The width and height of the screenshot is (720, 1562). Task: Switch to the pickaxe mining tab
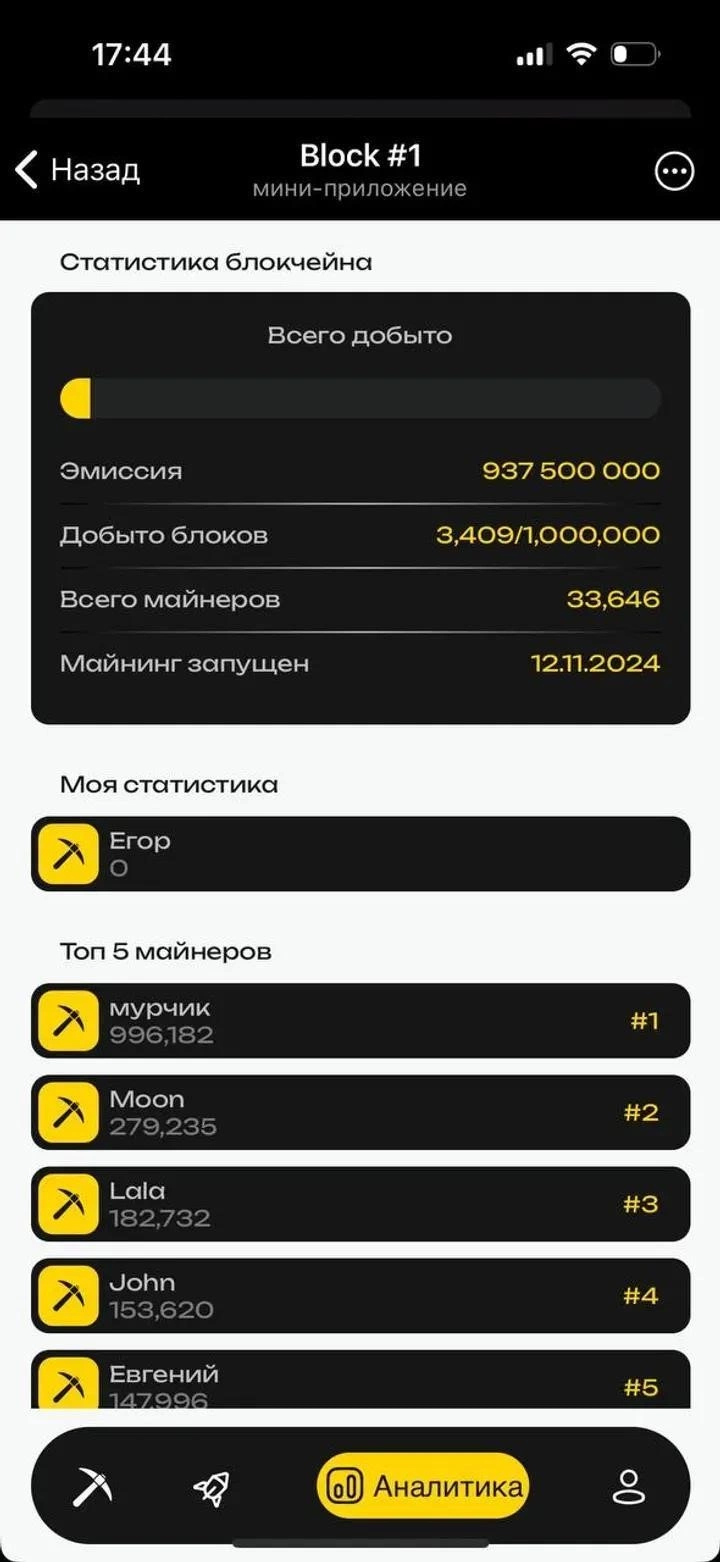pos(92,1487)
